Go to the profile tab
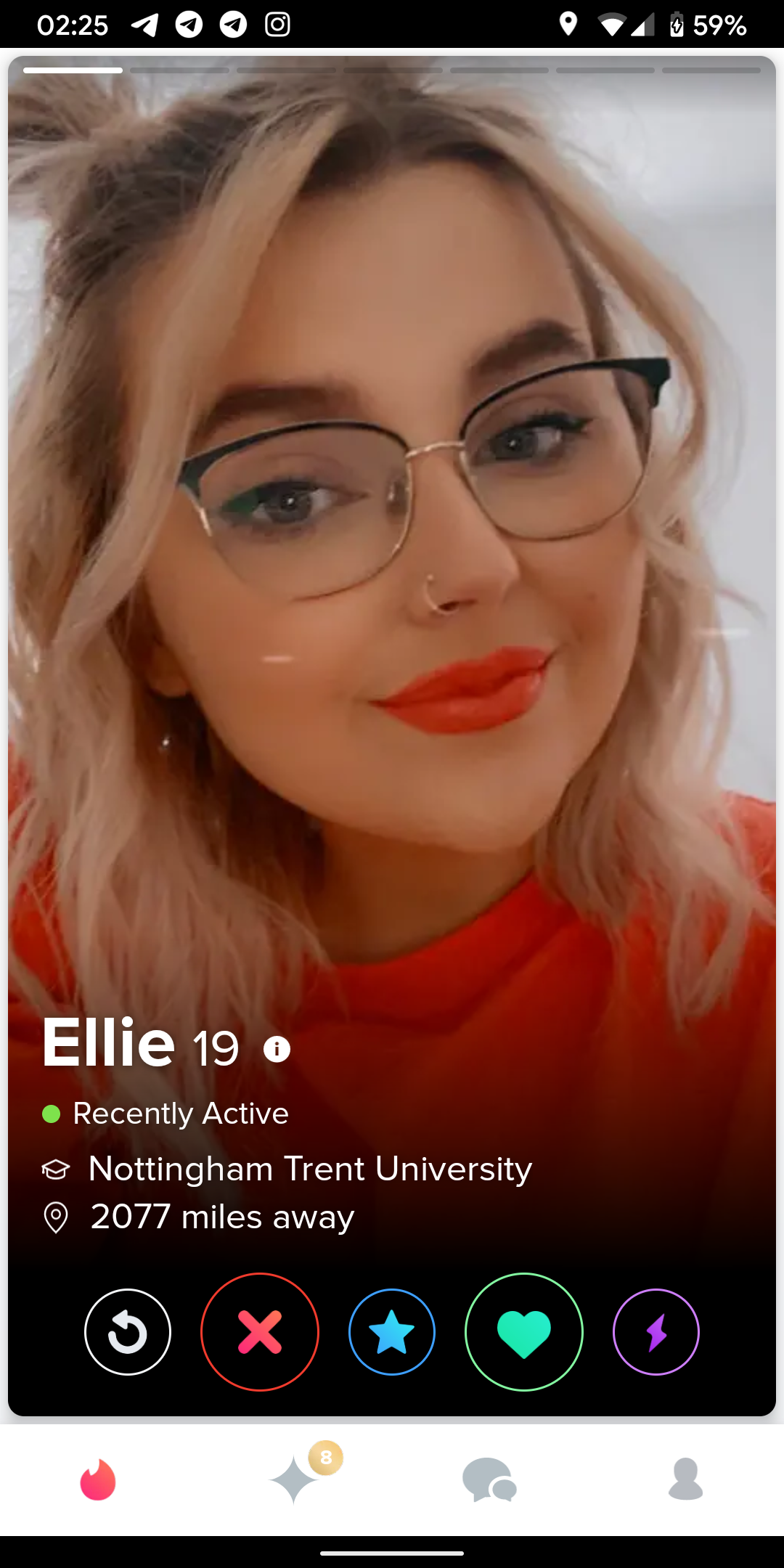 (685, 1479)
